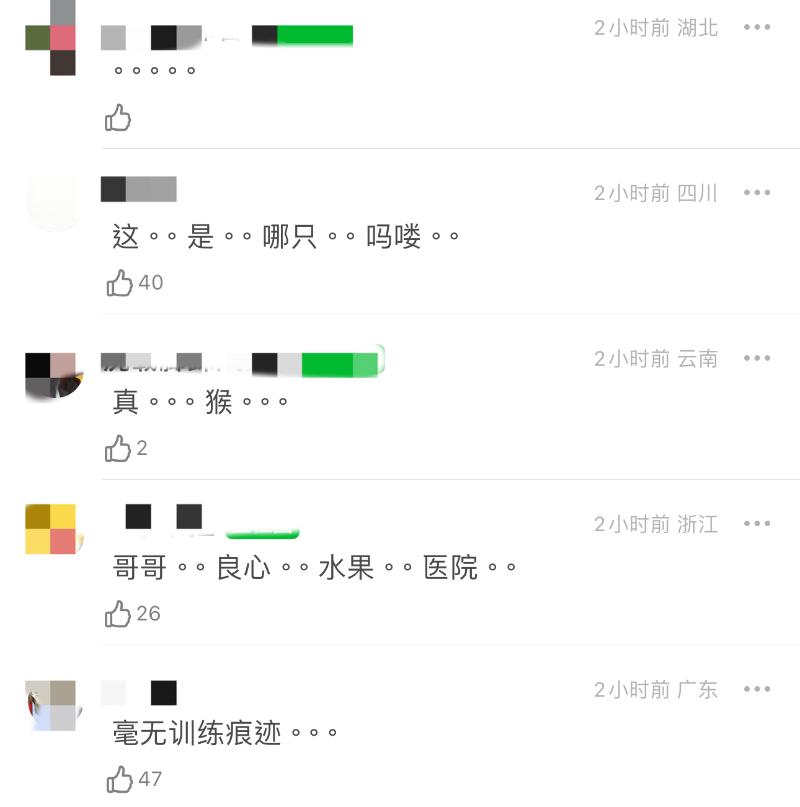Open more options for the 云南 comment
This screenshot has height=807, width=800.
(x=757, y=358)
